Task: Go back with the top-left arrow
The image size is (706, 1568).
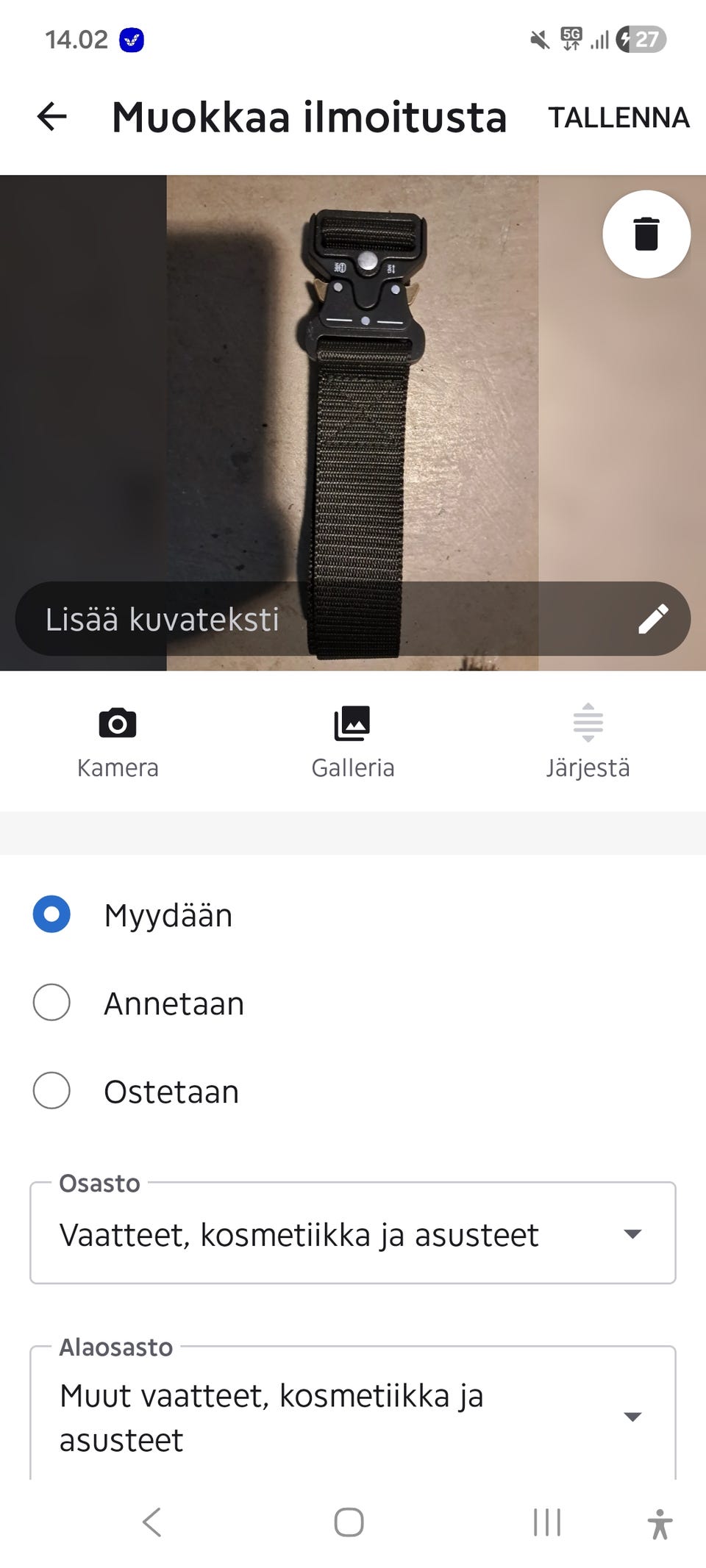Action: pyautogui.click(x=51, y=118)
